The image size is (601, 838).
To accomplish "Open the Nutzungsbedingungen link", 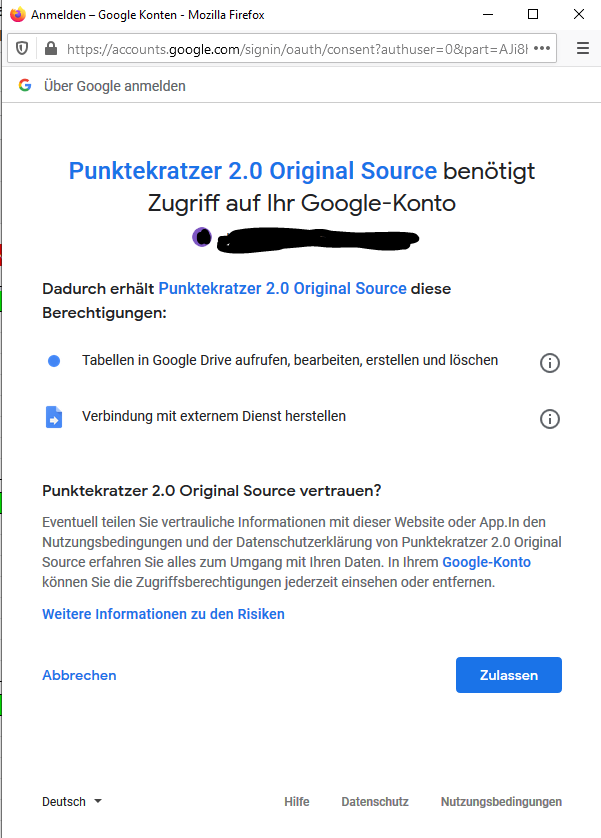I will pos(500,801).
